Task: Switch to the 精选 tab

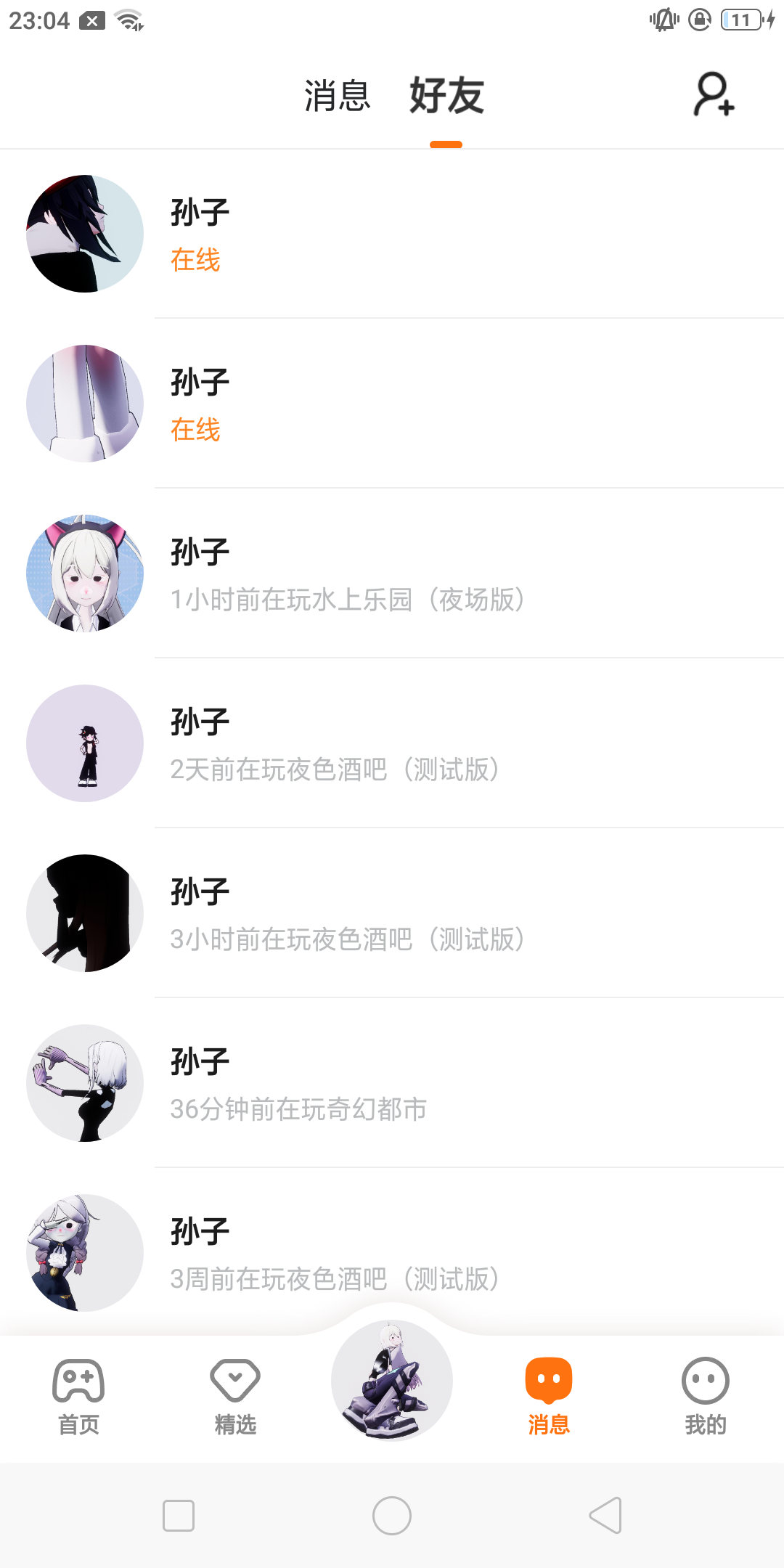Action: [235, 1397]
